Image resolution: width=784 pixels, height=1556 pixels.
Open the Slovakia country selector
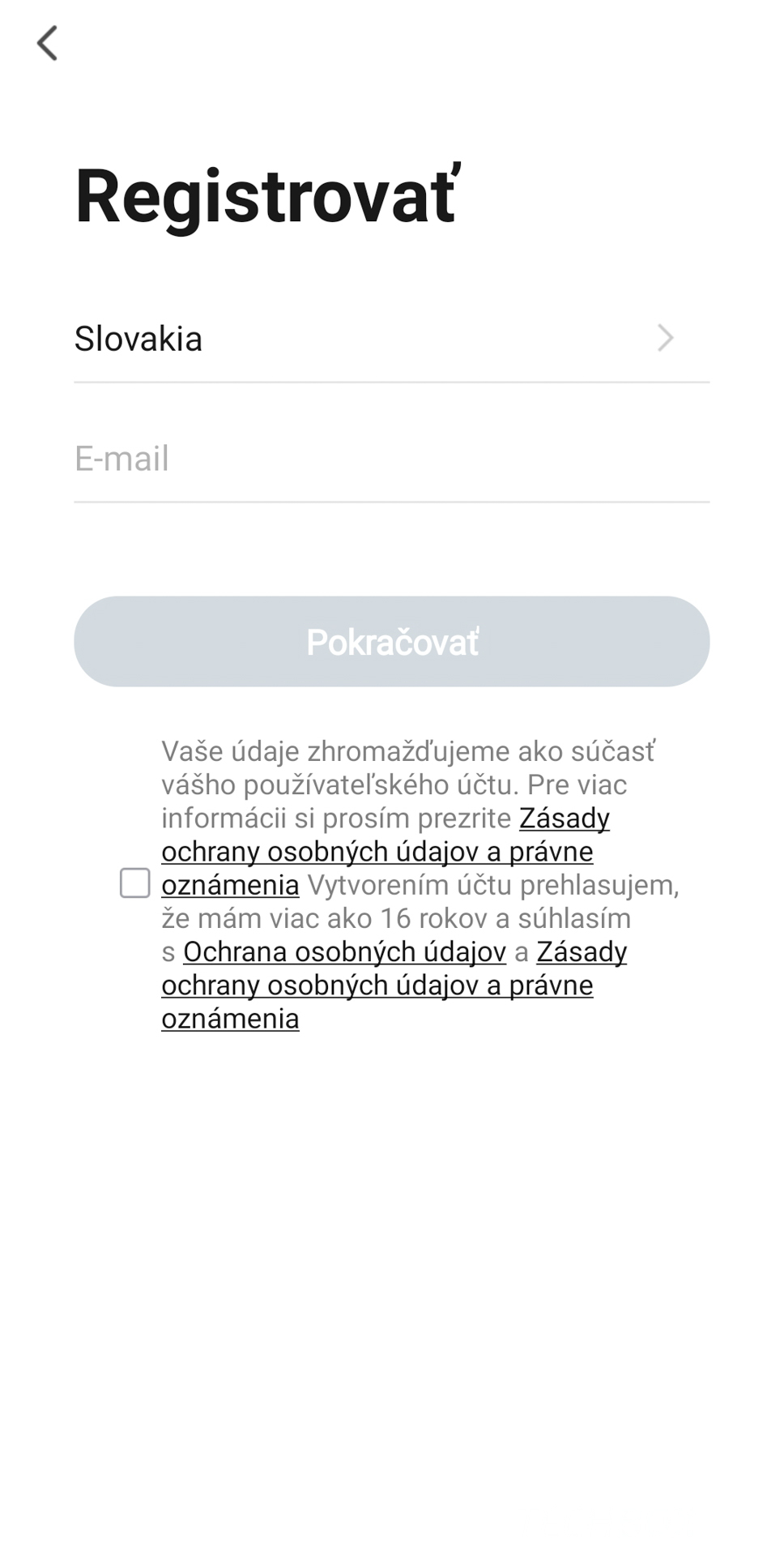click(x=392, y=339)
